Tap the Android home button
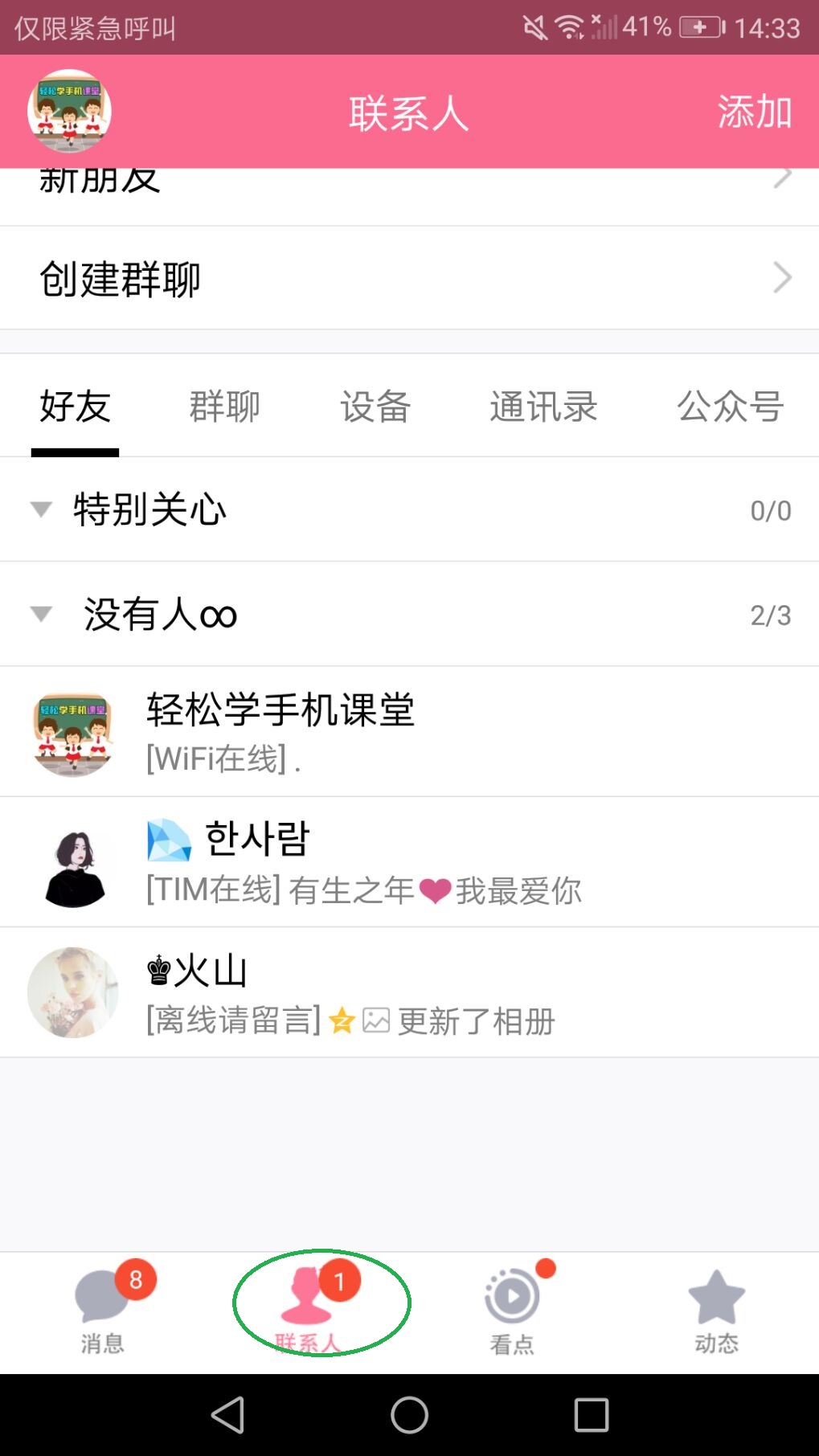The width and height of the screenshot is (819, 1456). pyautogui.click(x=409, y=1416)
